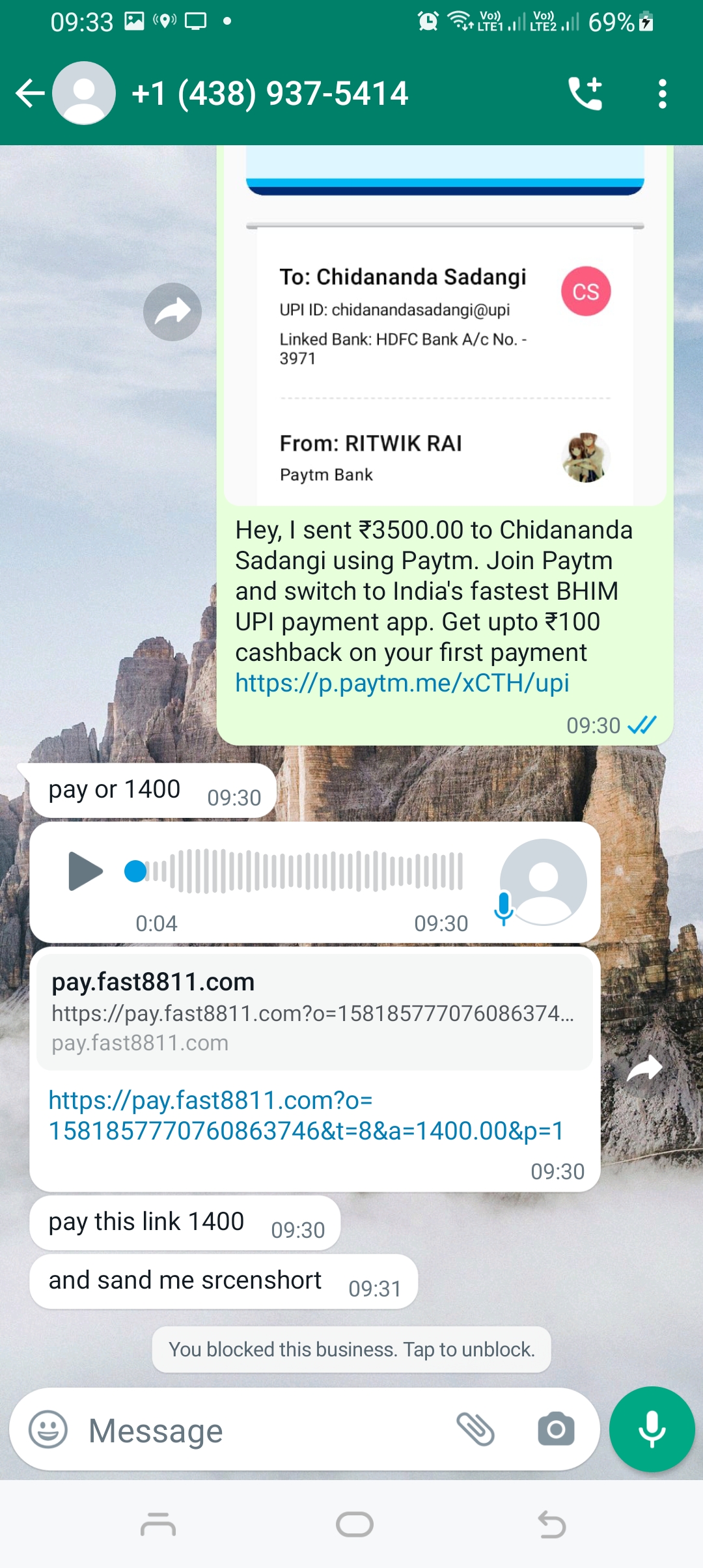This screenshot has height=1568, width=703.
Task: Go back to the chat list
Action: (x=29, y=93)
